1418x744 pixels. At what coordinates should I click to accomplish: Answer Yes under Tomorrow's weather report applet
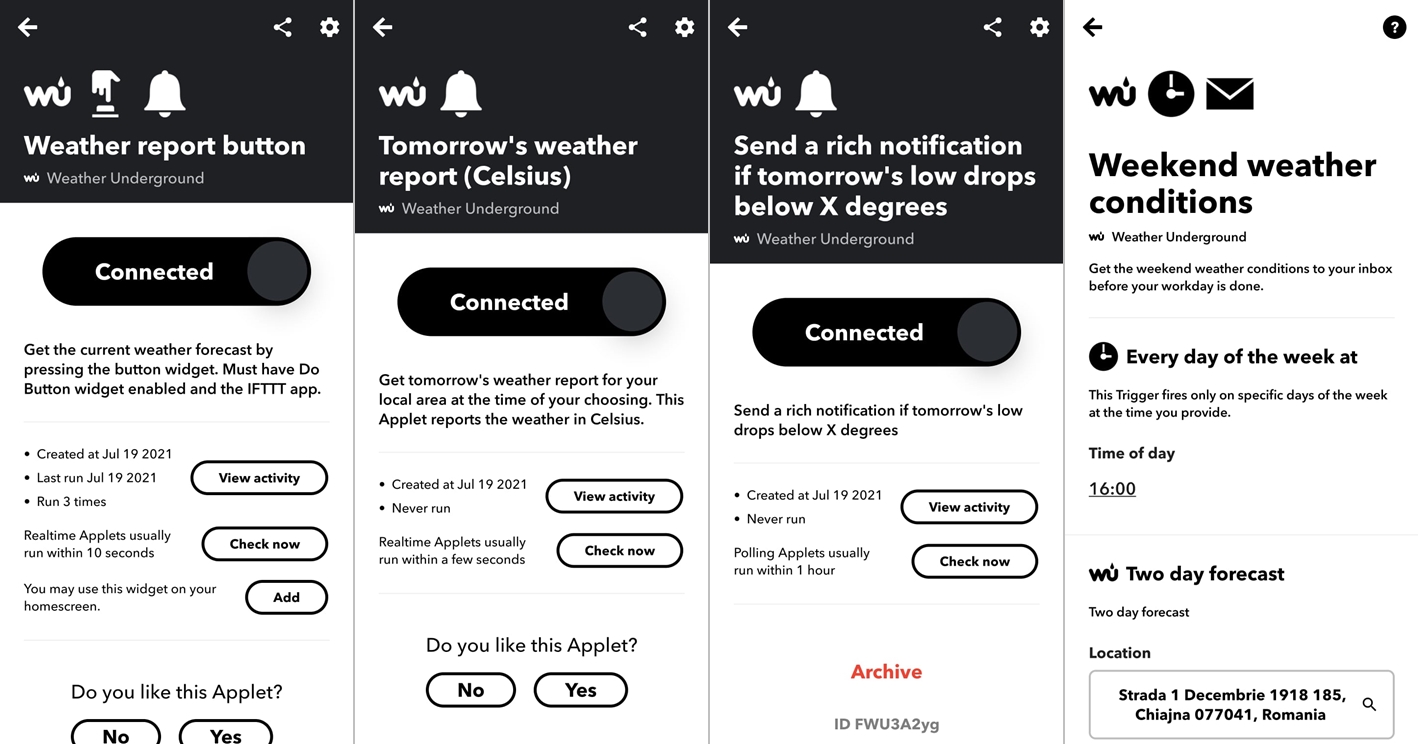click(581, 690)
